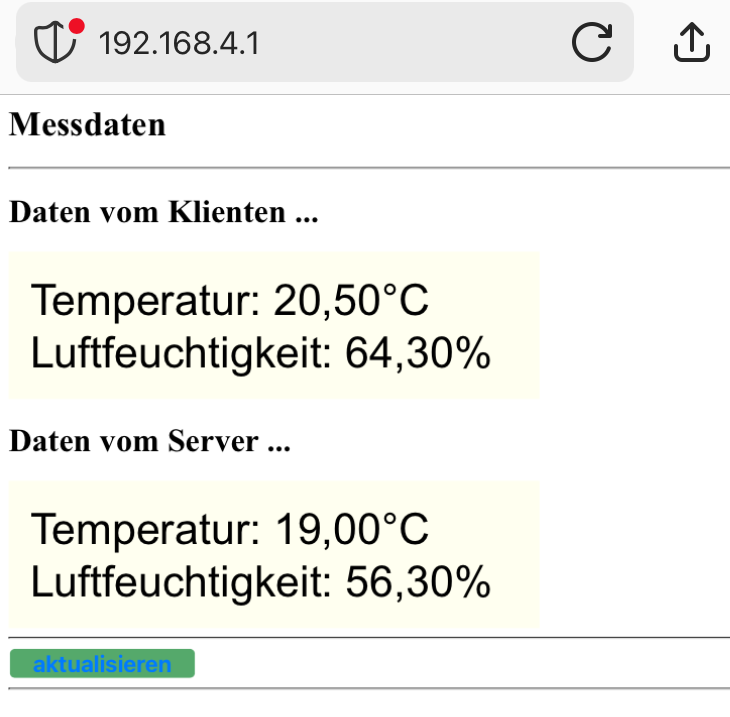The image size is (730, 717).
Task: Reload the page at 192.168.4.1
Action: [x=591, y=42]
